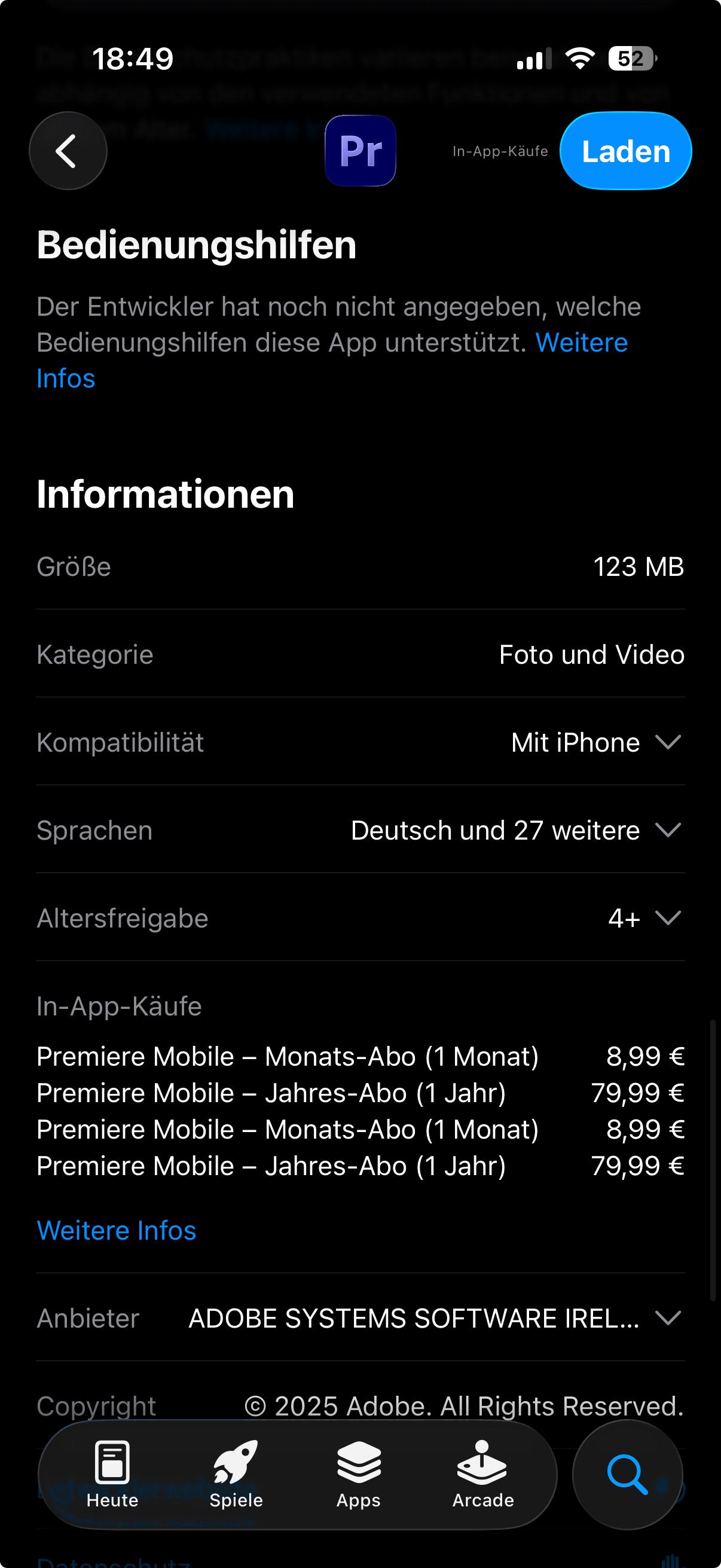Expand the Altersfreigabe 4+ details

(x=667, y=918)
